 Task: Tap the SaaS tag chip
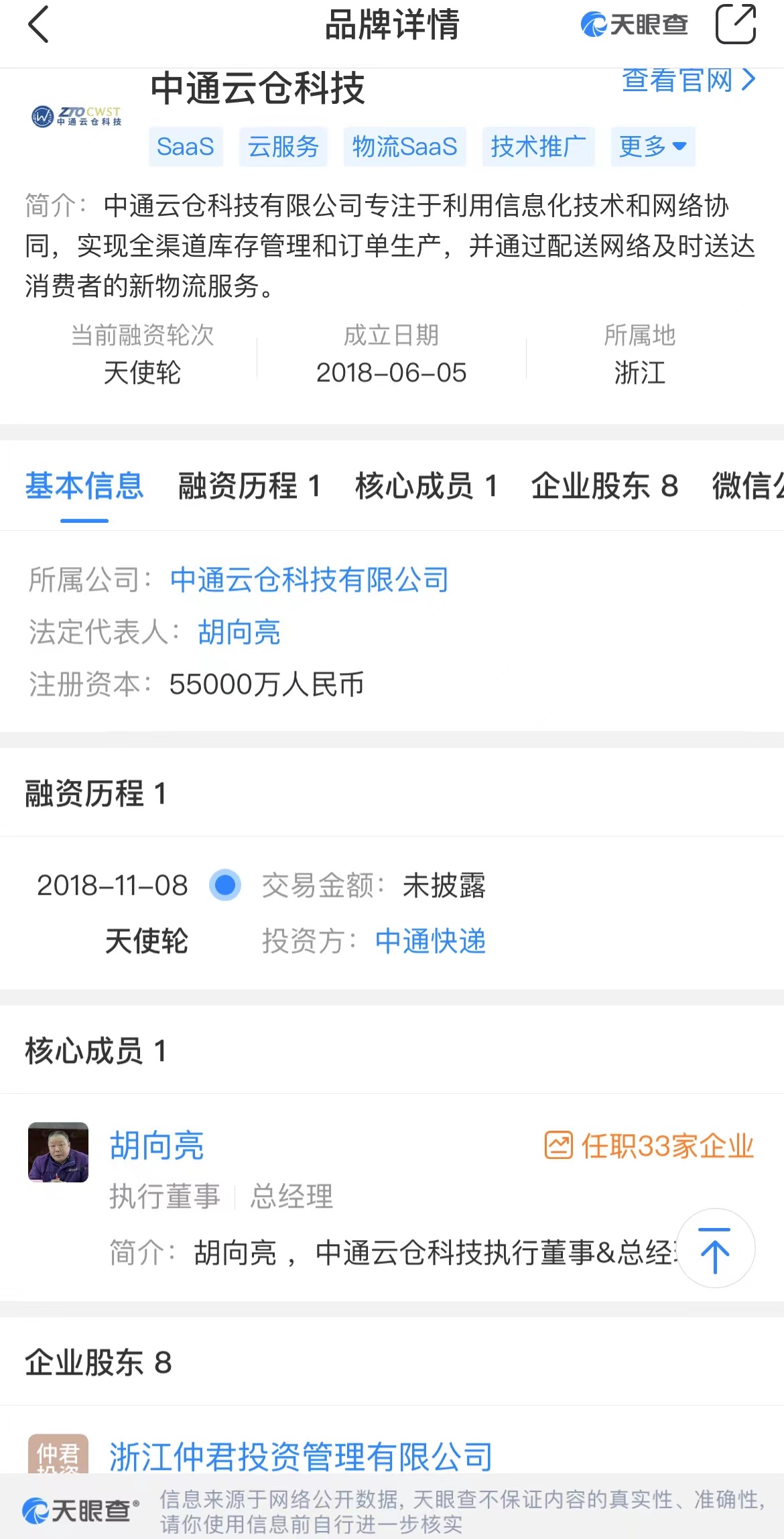pyautogui.click(x=185, y=146)
